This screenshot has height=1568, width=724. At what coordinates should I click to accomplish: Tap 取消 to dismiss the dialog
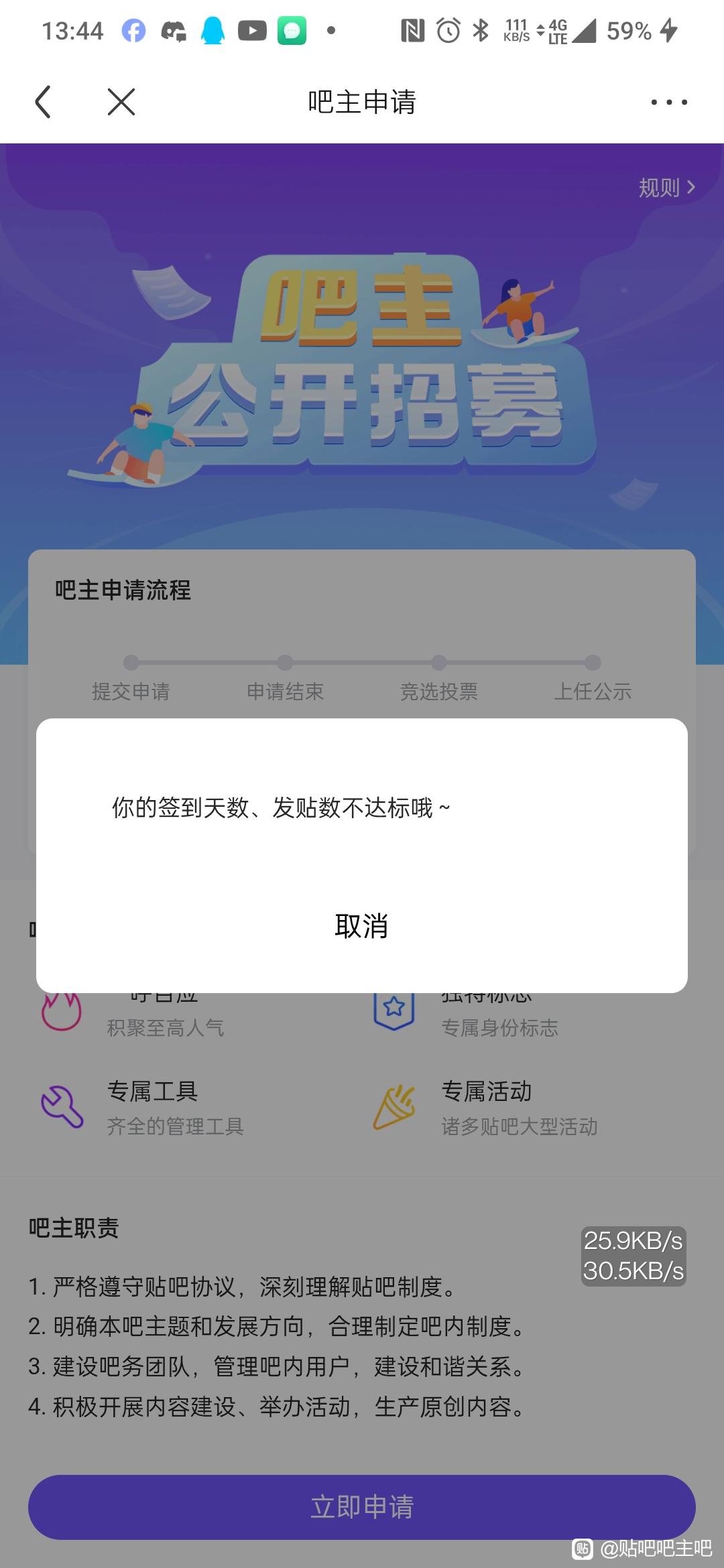click(x=361, y=926)
